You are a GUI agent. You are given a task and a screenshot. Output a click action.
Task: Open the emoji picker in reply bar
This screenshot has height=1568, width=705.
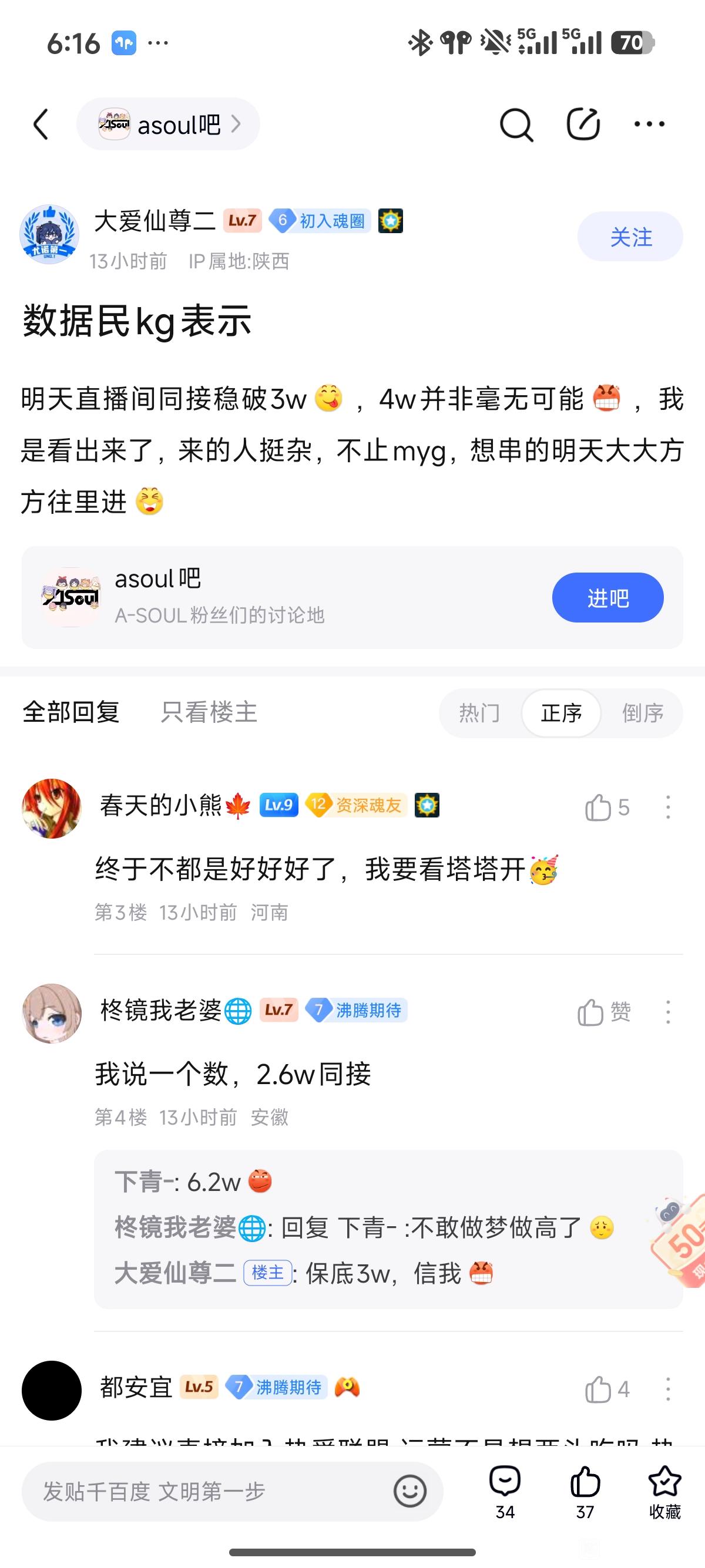tap(409, 1492)
